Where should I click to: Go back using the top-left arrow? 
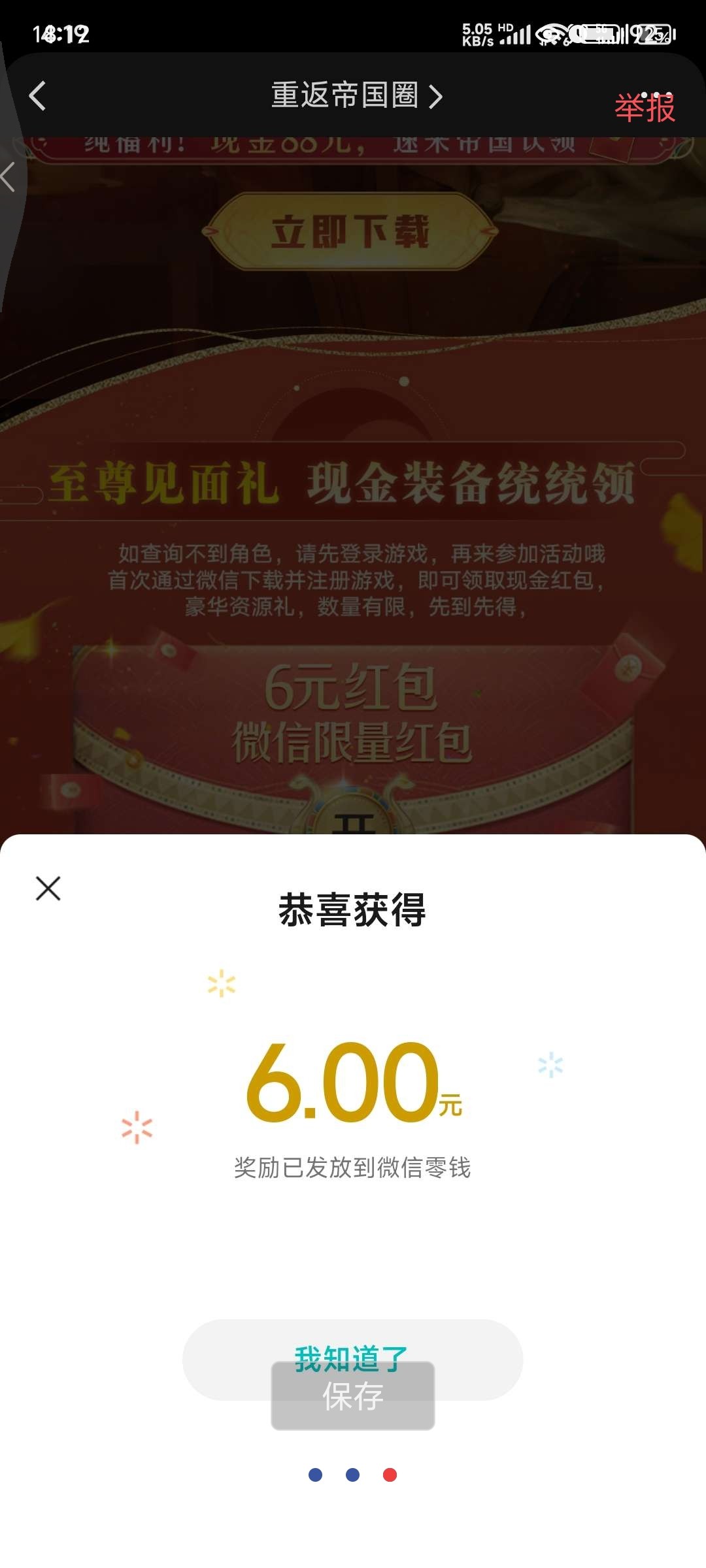coord(38,96)
